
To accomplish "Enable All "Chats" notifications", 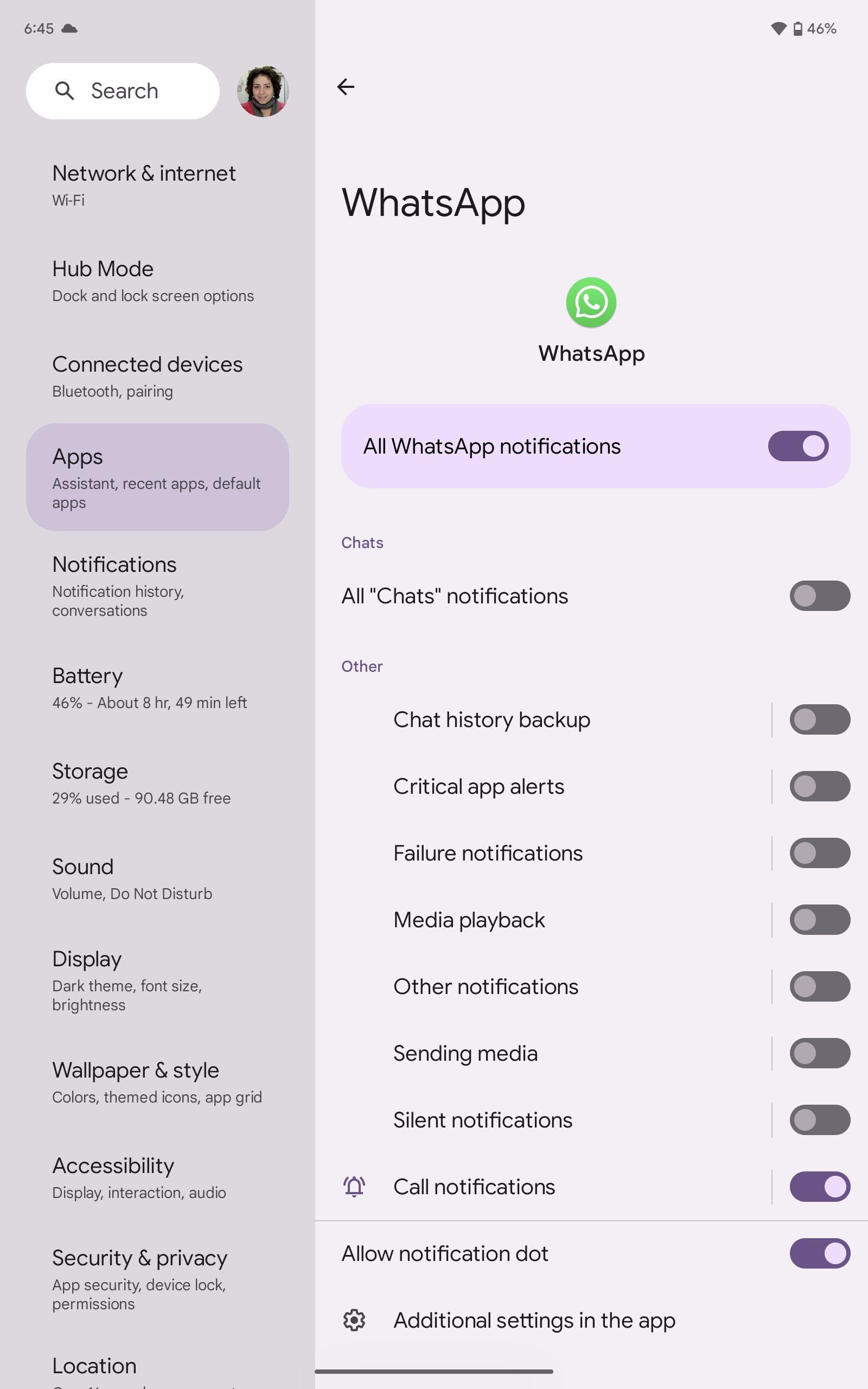I will [x=819, y=596].
